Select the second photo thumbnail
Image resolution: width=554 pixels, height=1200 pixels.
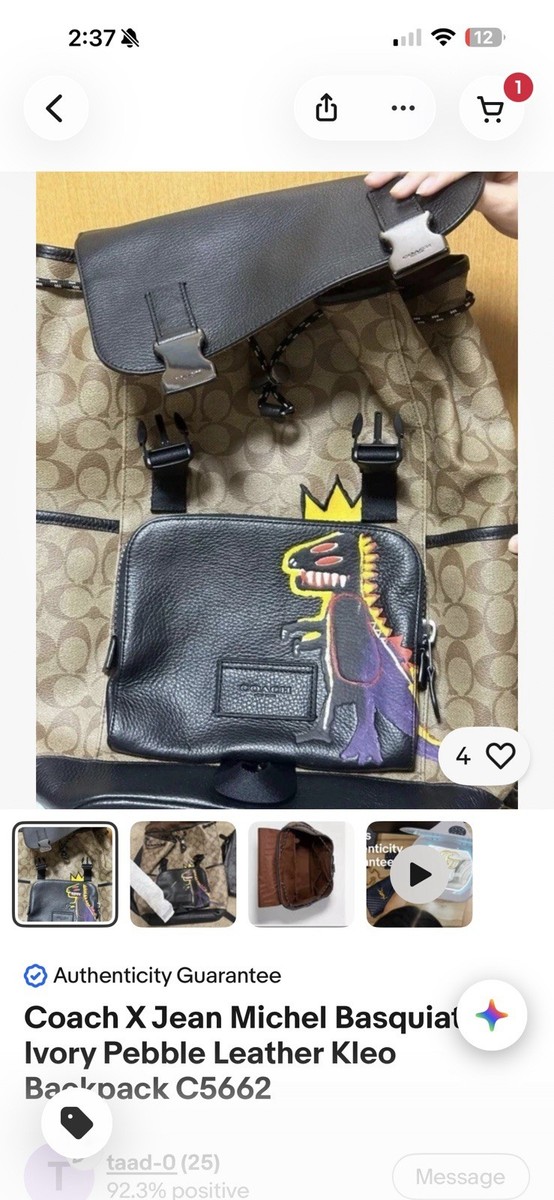(183, 874)
